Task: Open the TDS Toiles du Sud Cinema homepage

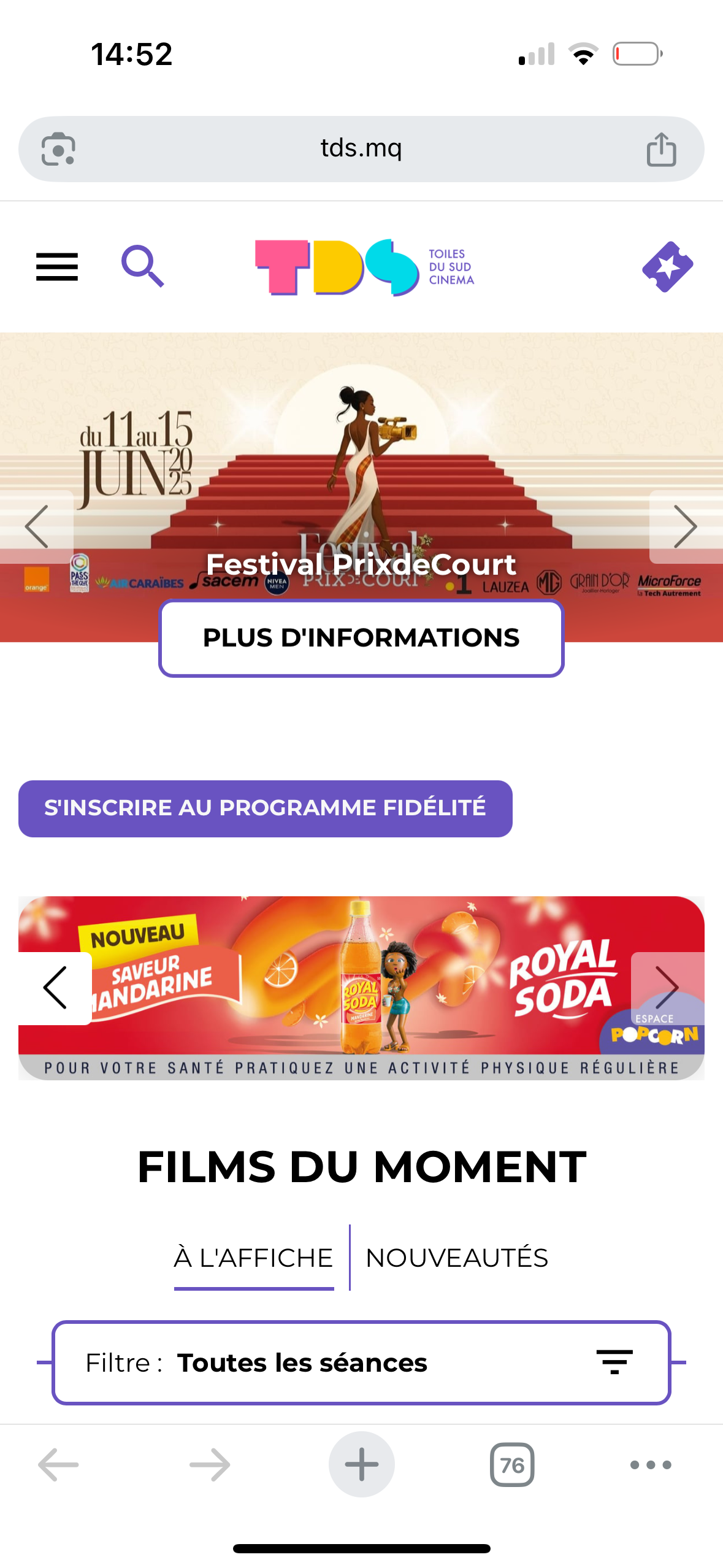Action: 364,267
